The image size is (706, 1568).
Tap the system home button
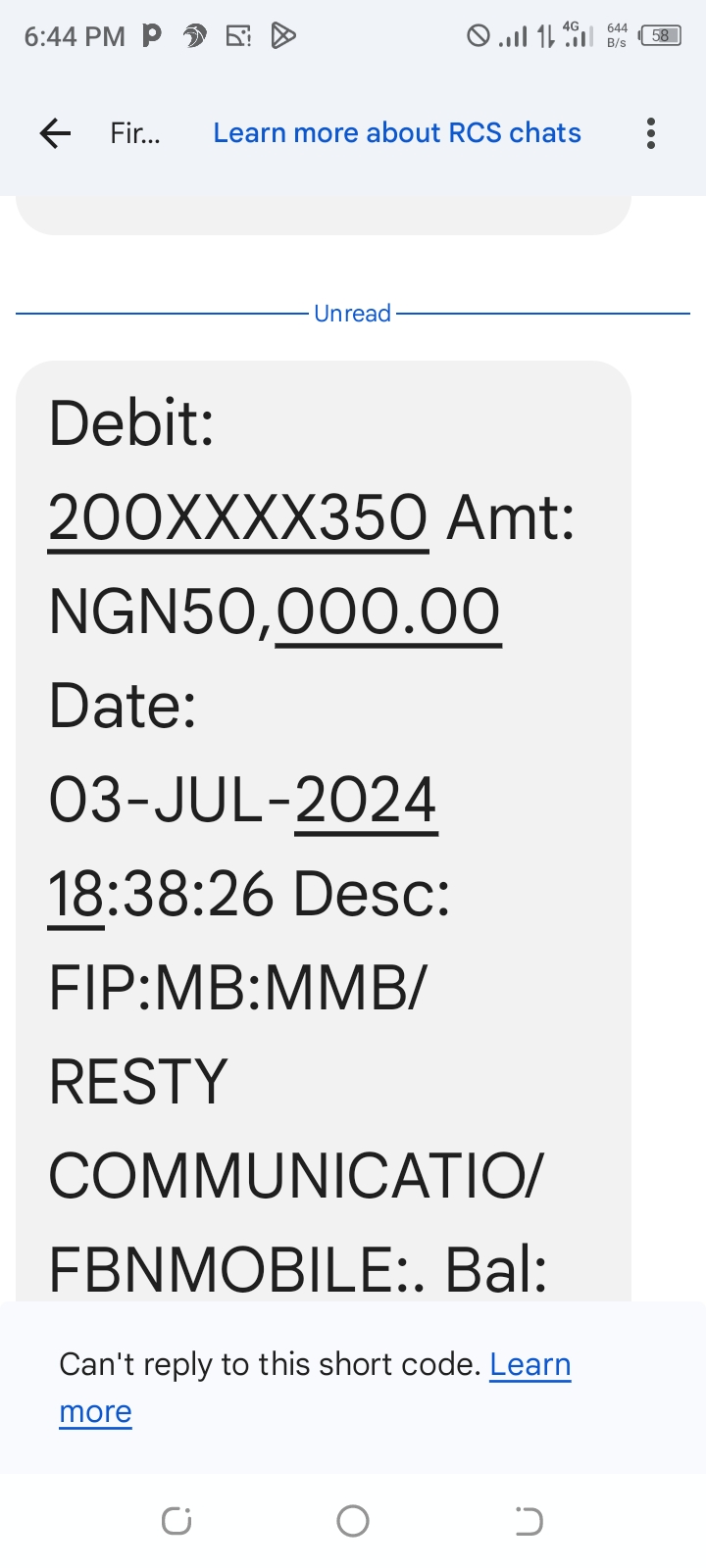[x=353, y=1521]
